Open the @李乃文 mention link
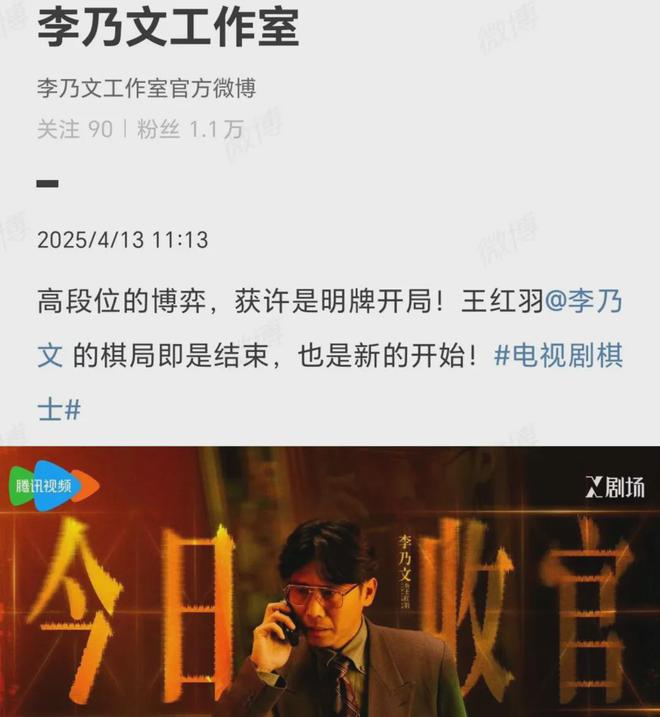Screen dimensions: 660x717 coord(582,300)
